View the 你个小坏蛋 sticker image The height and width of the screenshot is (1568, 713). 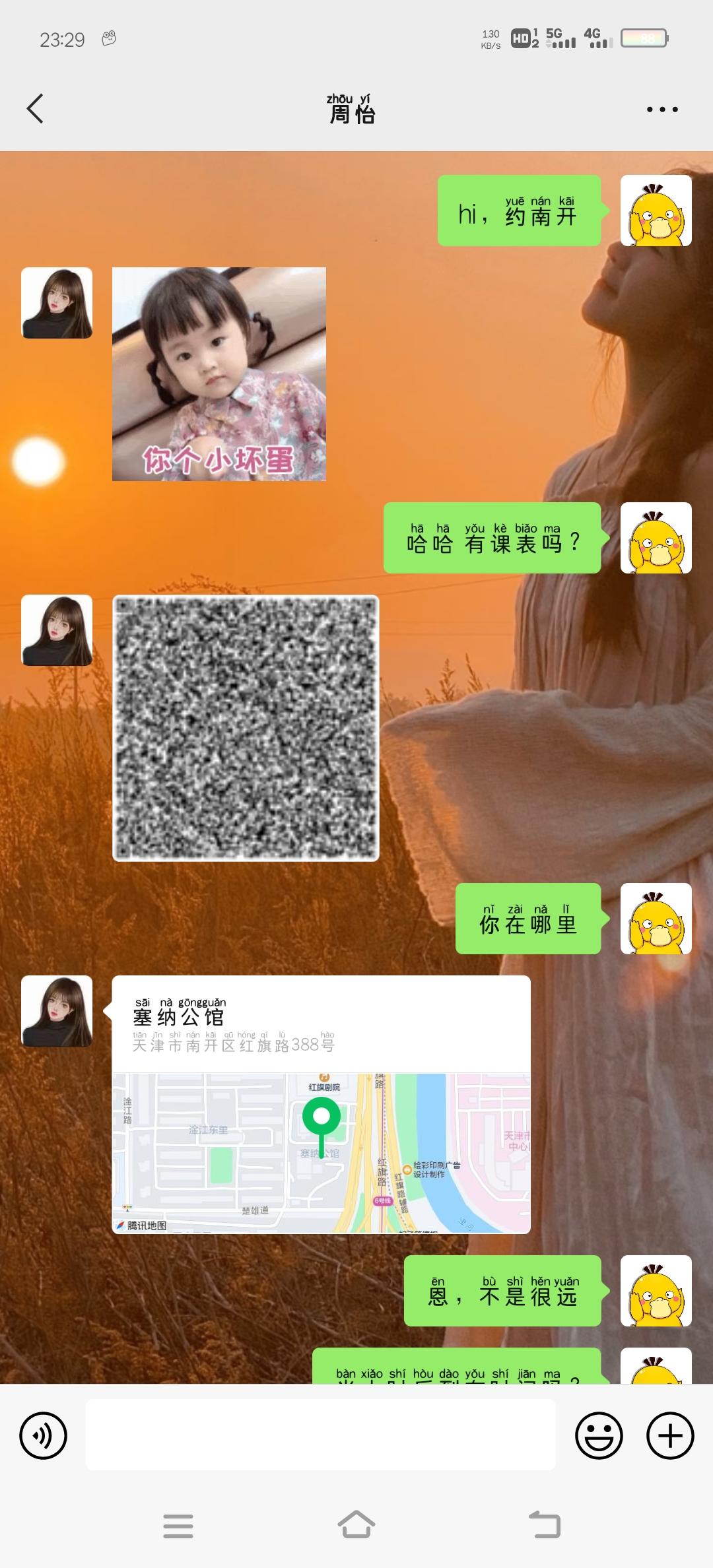pos(219,374)
